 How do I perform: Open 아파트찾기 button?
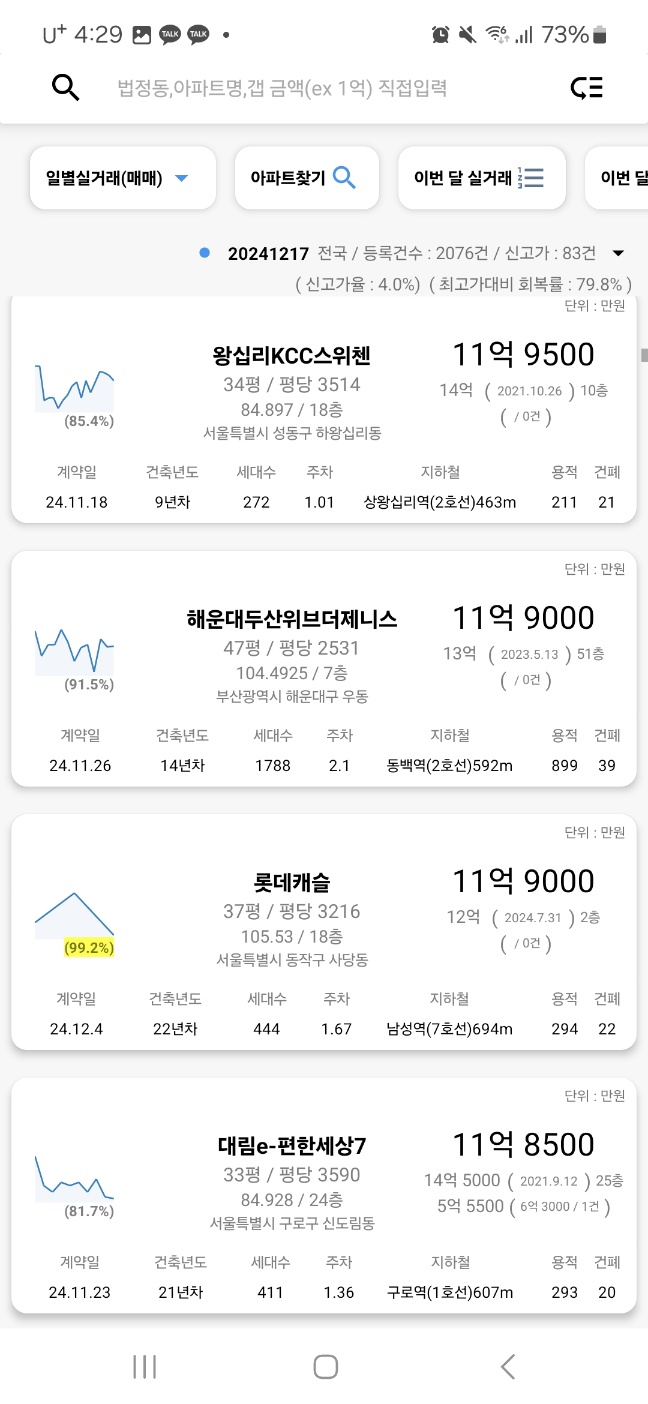coord(306,178)
